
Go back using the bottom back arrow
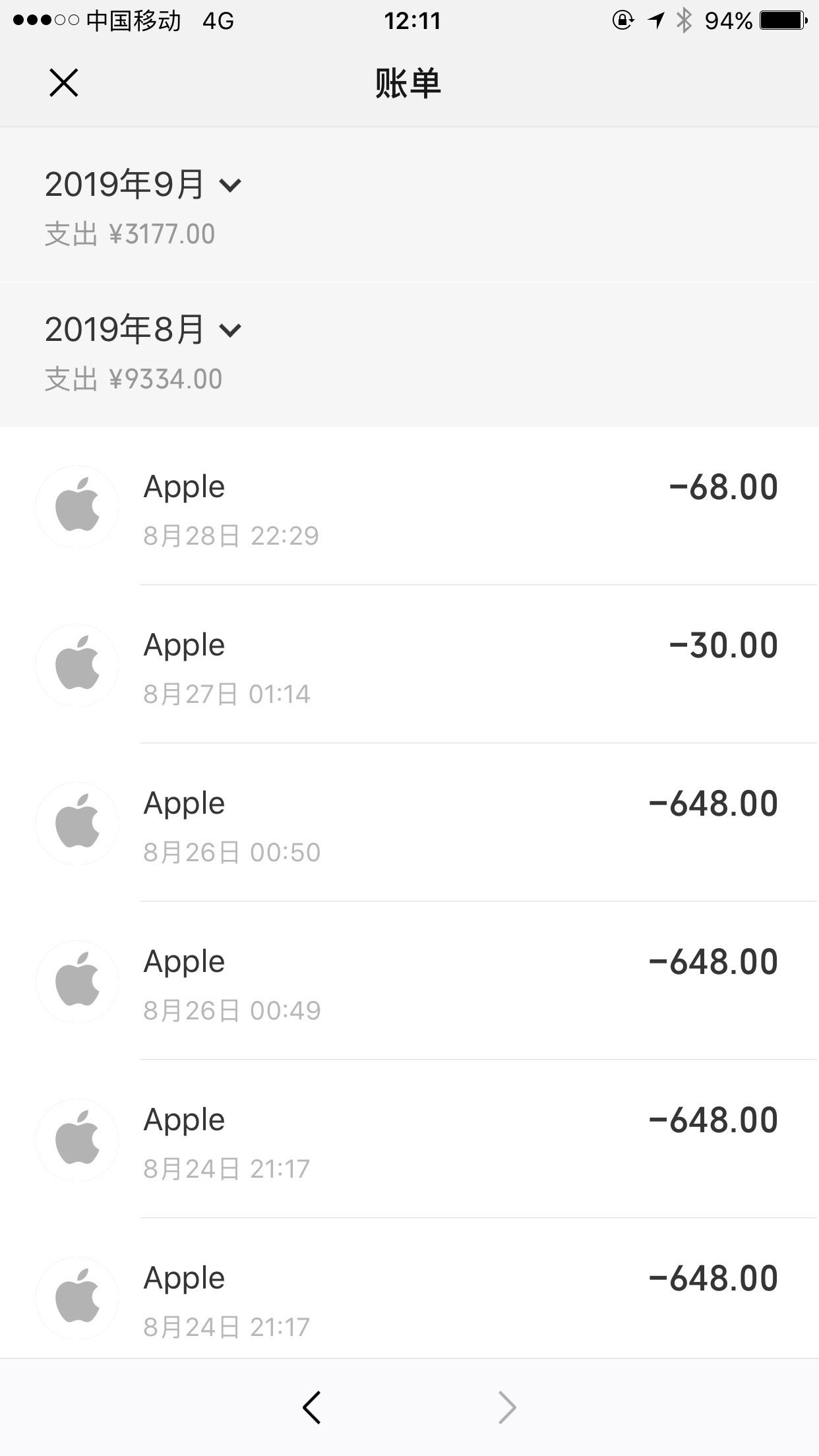(312, 1407)
